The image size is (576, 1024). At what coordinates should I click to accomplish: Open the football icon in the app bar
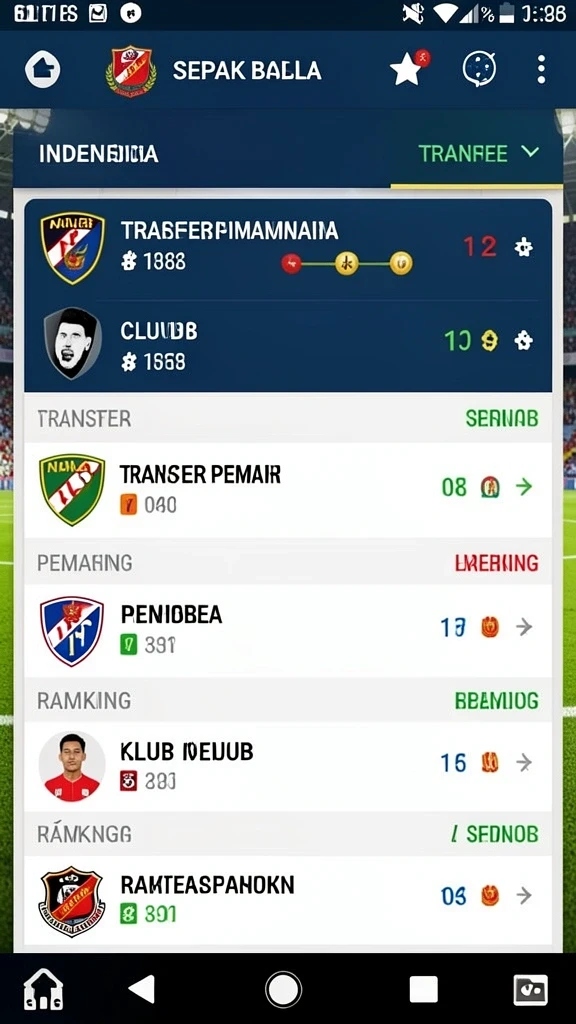point(479,69)
